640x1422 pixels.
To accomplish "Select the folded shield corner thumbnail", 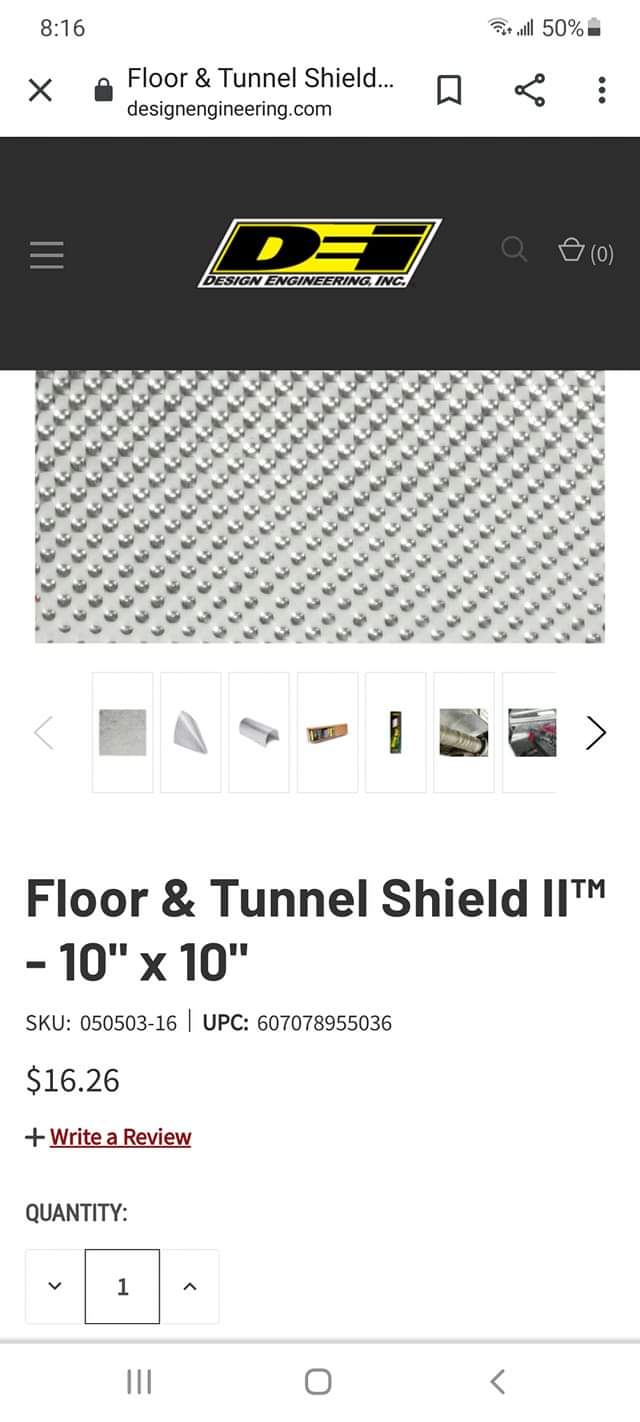I will [x=191, y=733].
